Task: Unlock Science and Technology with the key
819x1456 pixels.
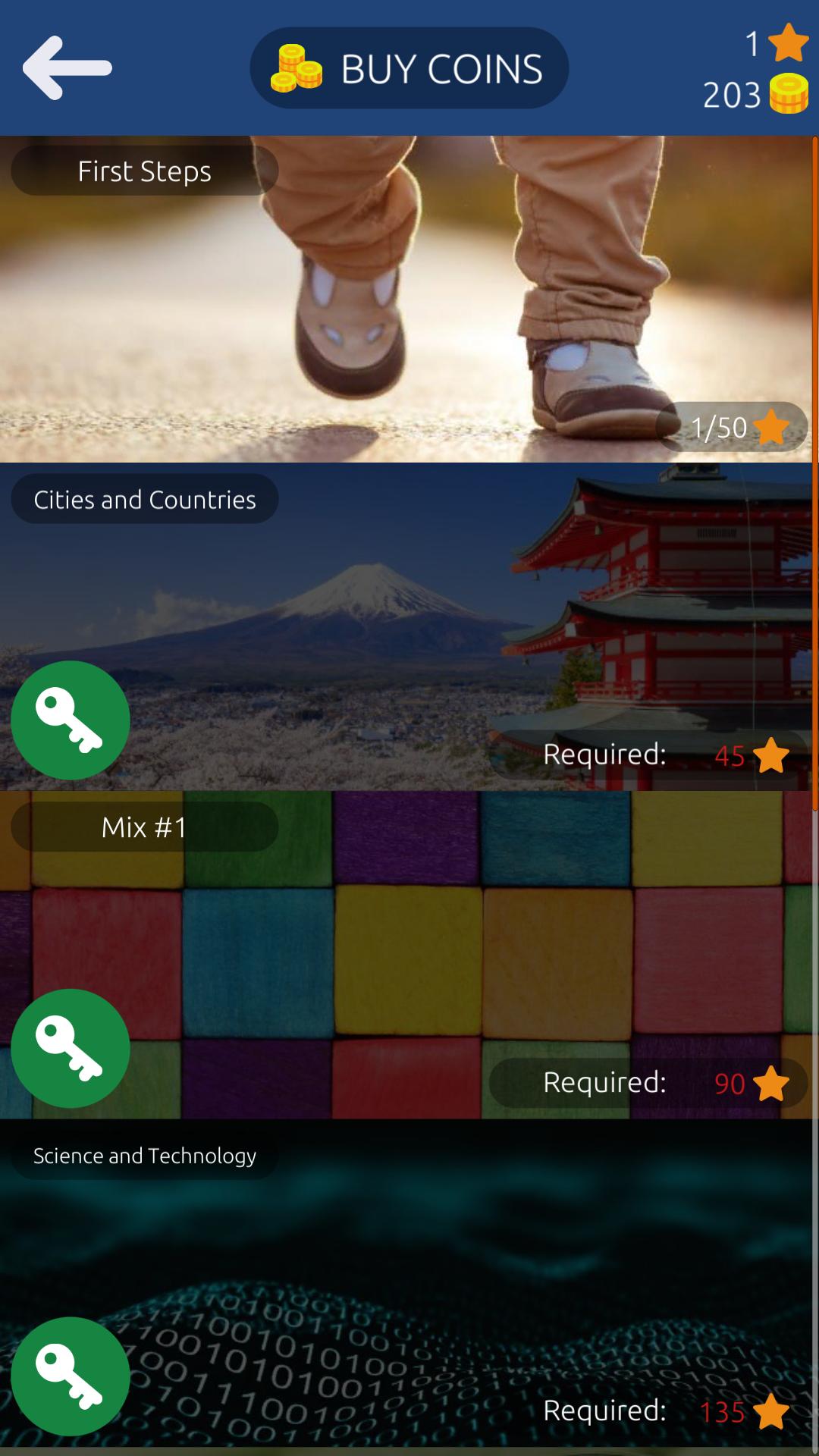Action: [71, 1376]
